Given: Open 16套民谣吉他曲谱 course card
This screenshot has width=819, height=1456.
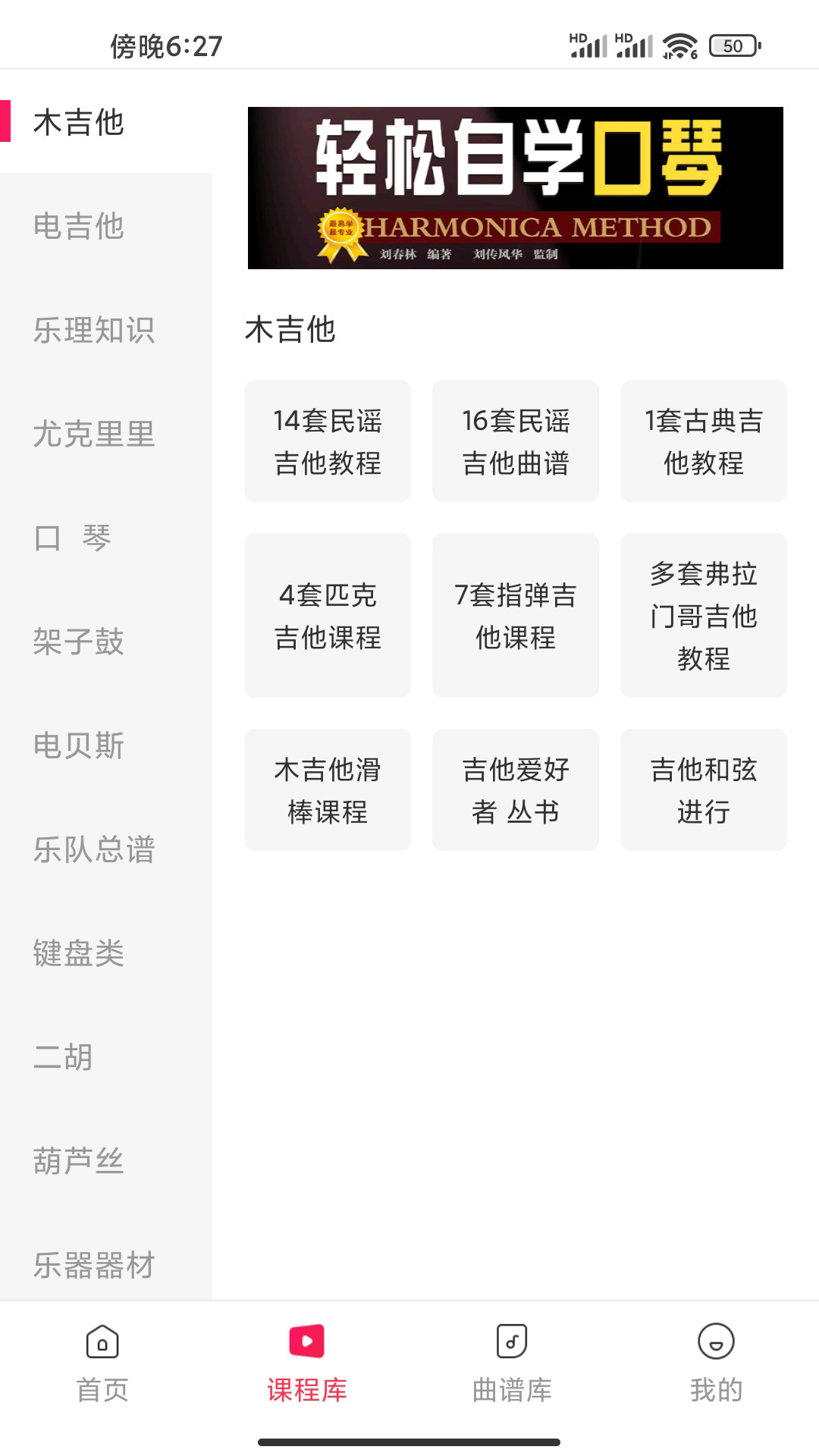Looking at the screenshot, I should 515,441.
